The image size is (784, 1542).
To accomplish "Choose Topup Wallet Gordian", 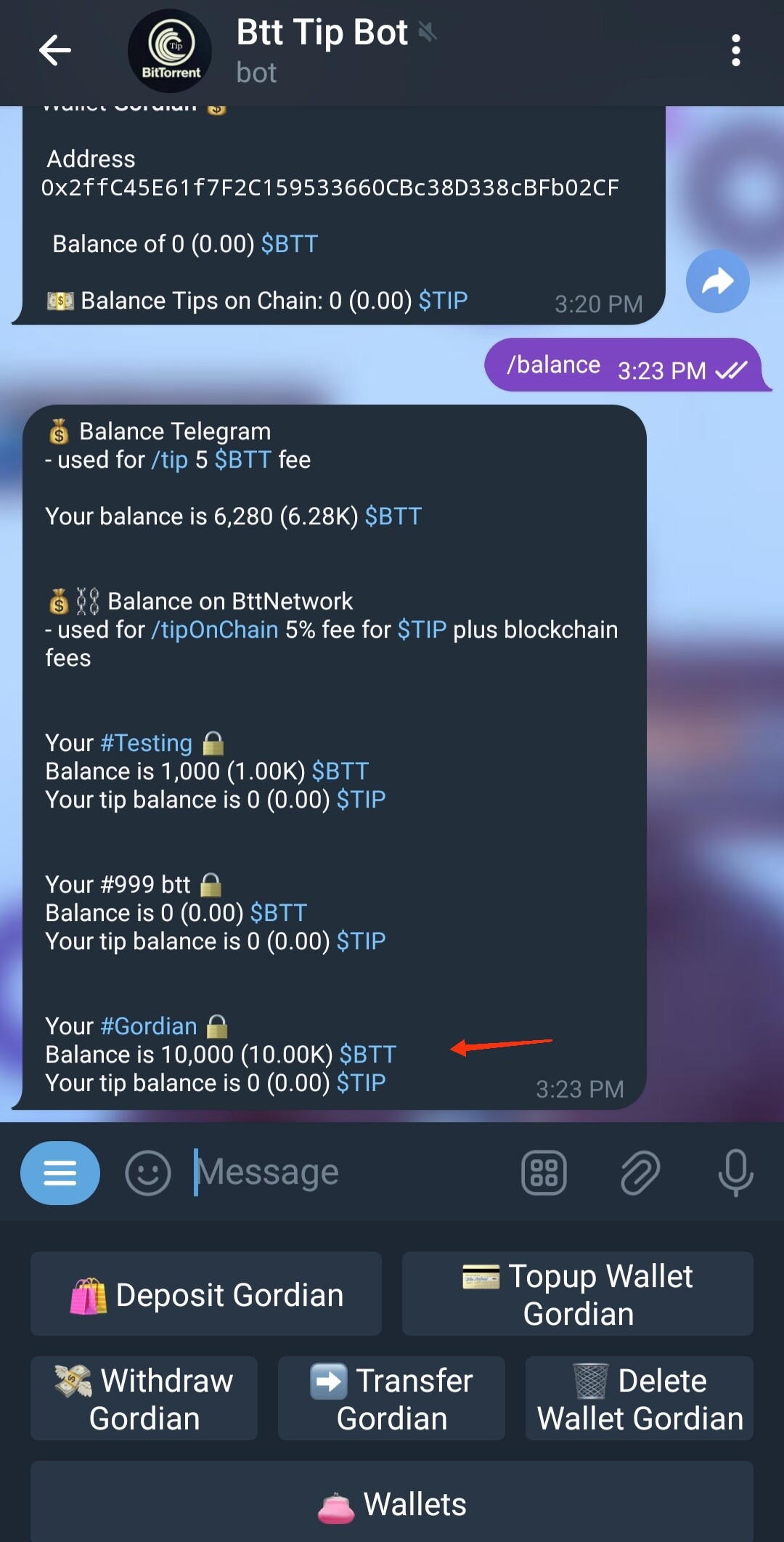I will [578, 1295].
